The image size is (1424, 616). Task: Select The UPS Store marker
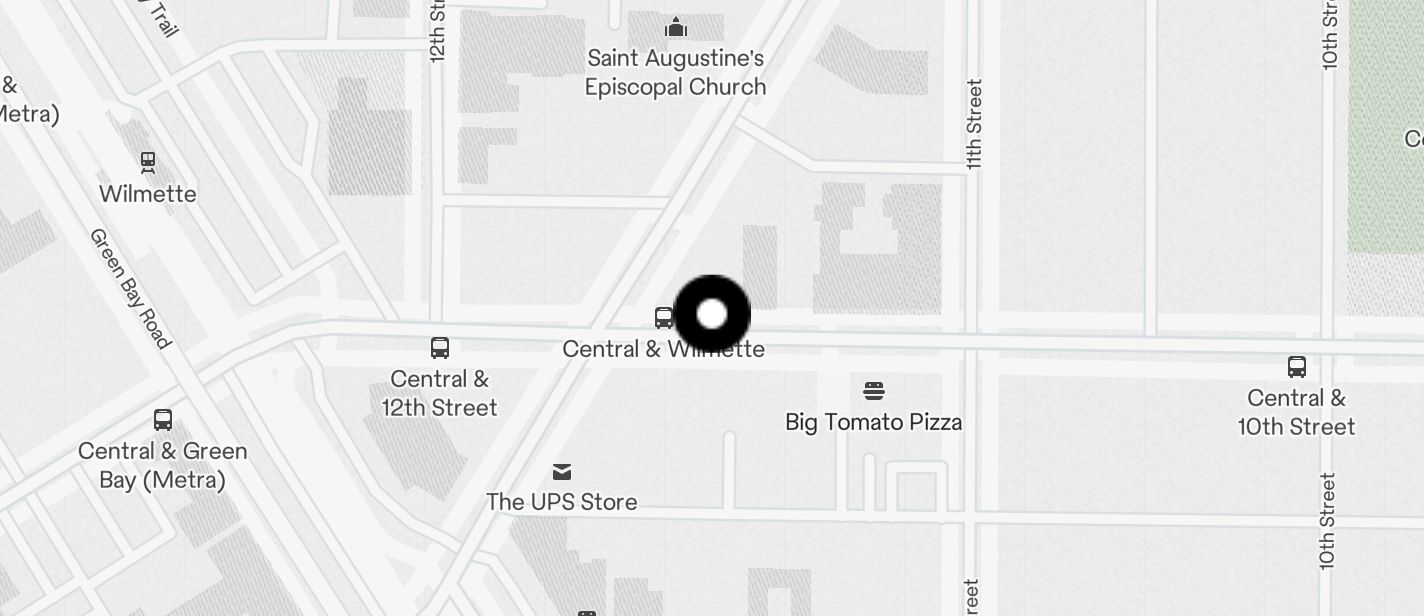pos(562,471)
